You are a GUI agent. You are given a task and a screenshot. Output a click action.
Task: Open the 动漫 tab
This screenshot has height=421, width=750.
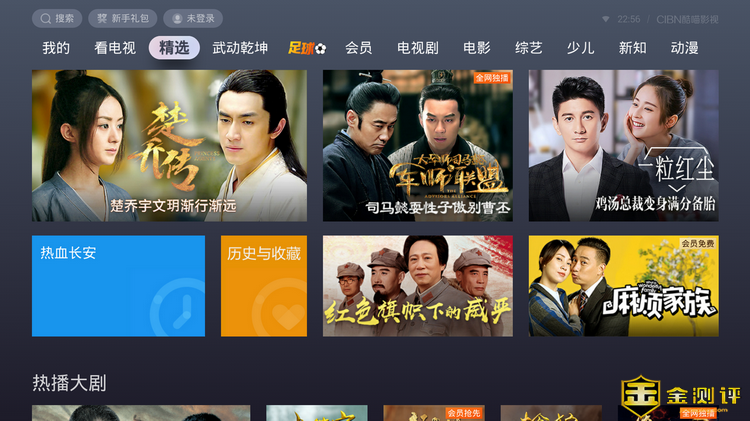coord(684,48)
